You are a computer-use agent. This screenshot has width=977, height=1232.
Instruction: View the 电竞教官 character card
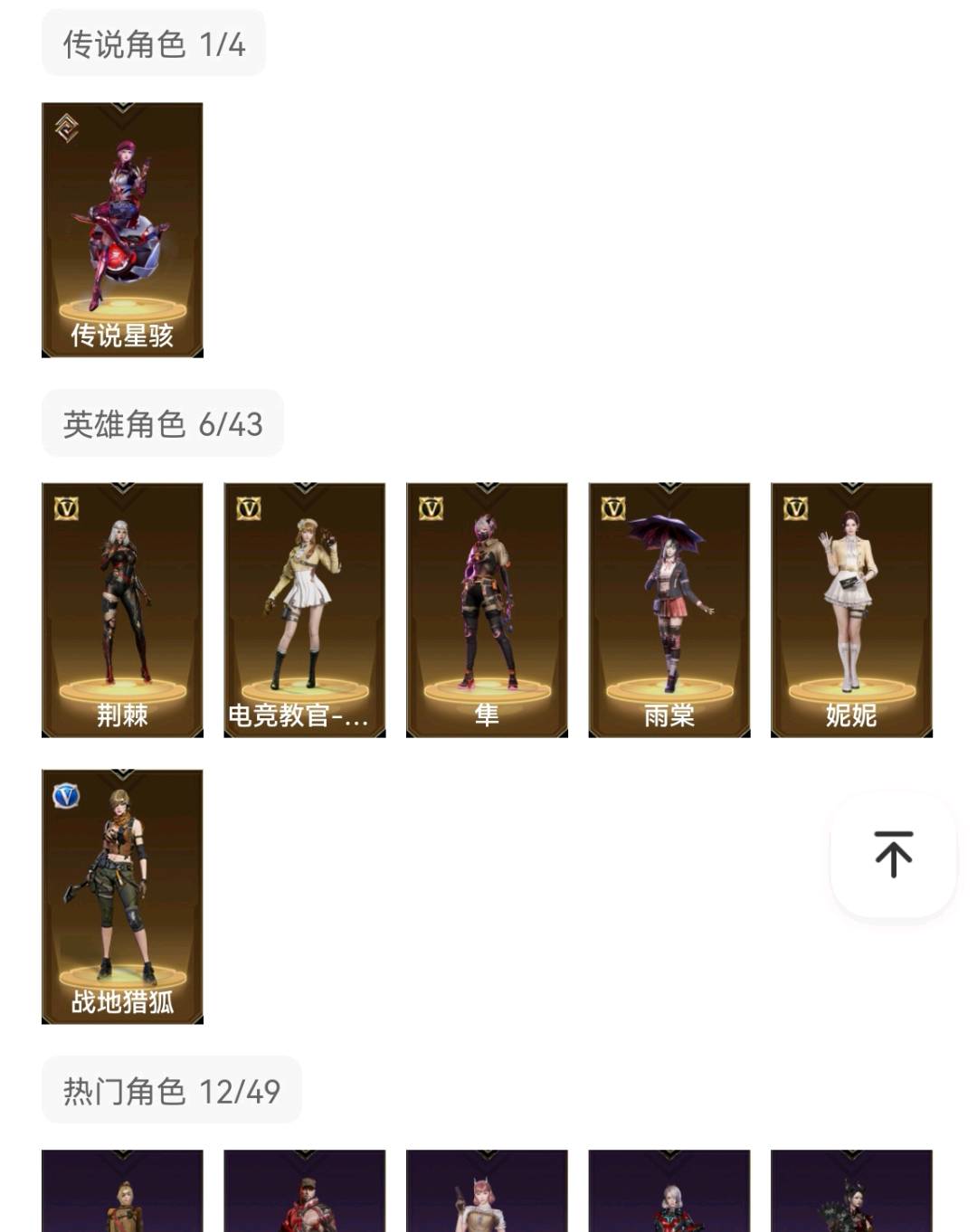(304, 610)
